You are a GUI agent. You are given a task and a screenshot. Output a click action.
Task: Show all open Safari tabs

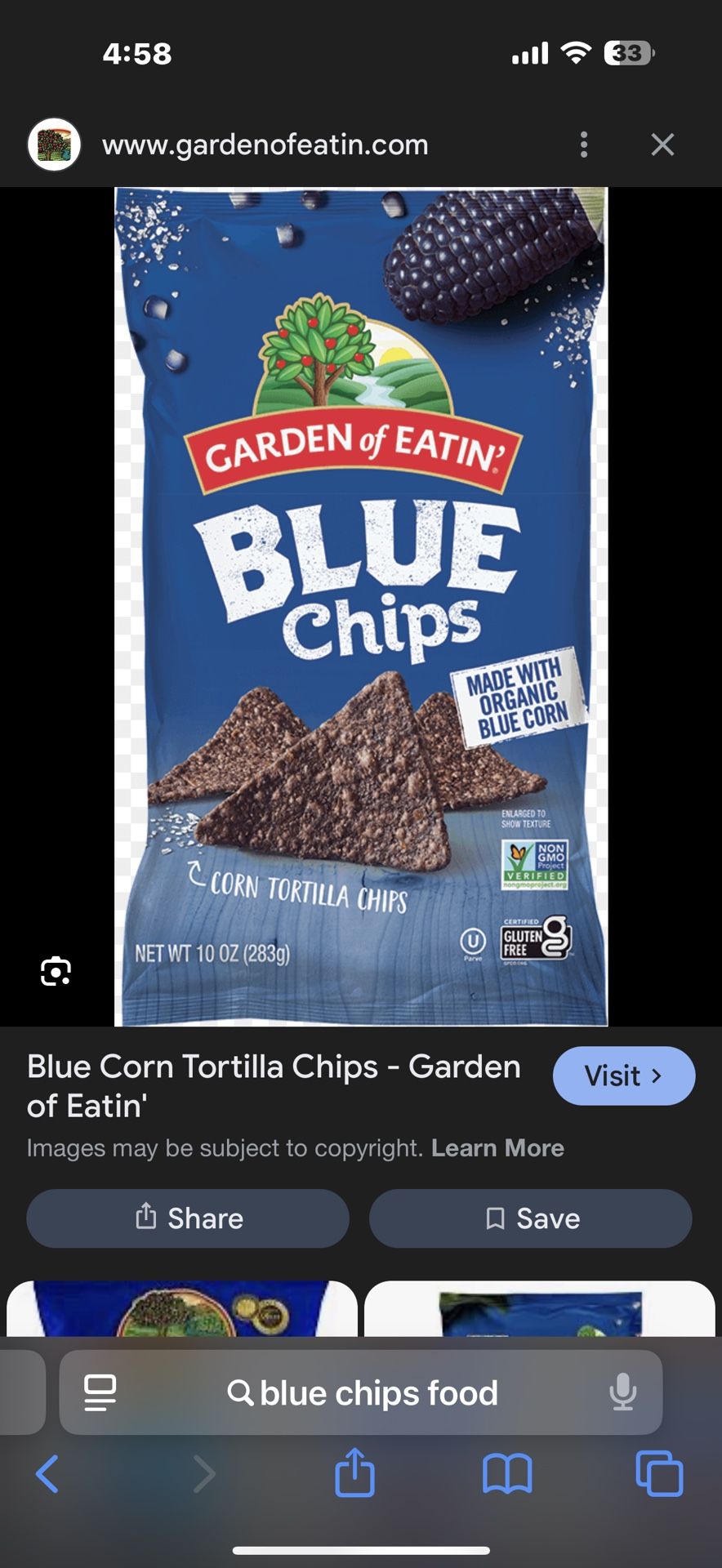pyautogui.click(x=658, y=1474)
